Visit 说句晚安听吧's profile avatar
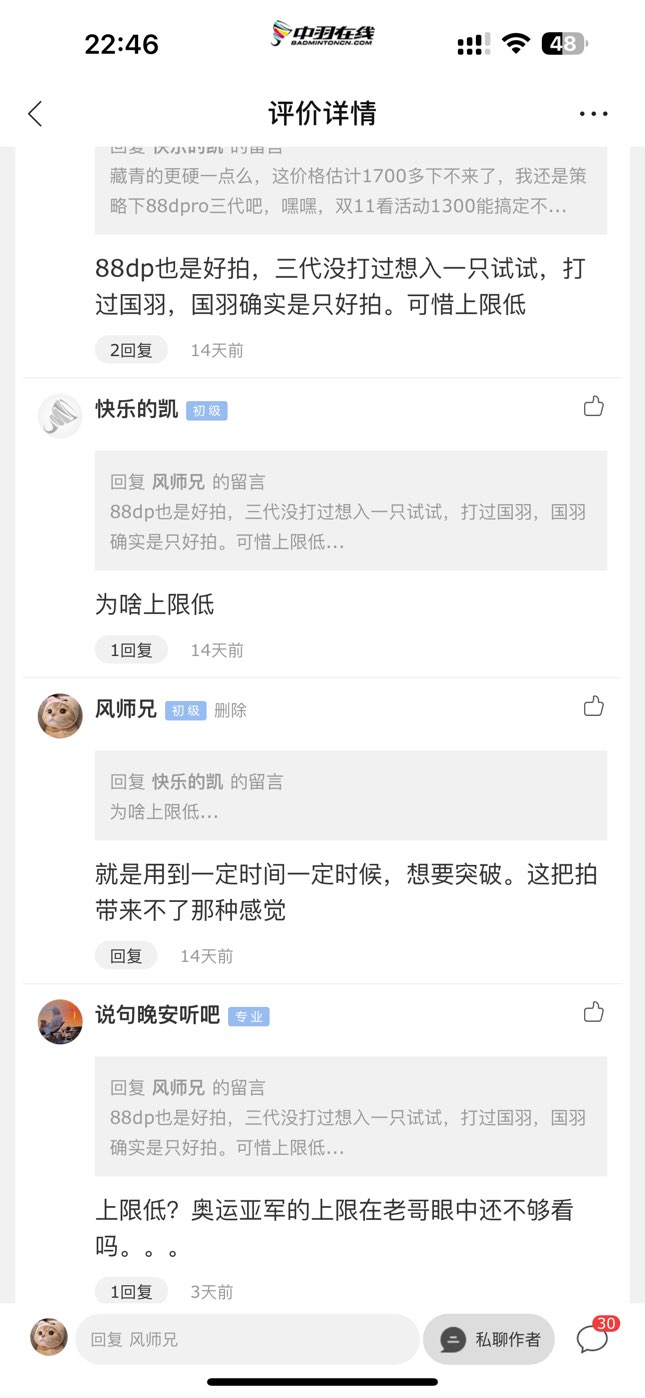 click(x=60, y=1021)
